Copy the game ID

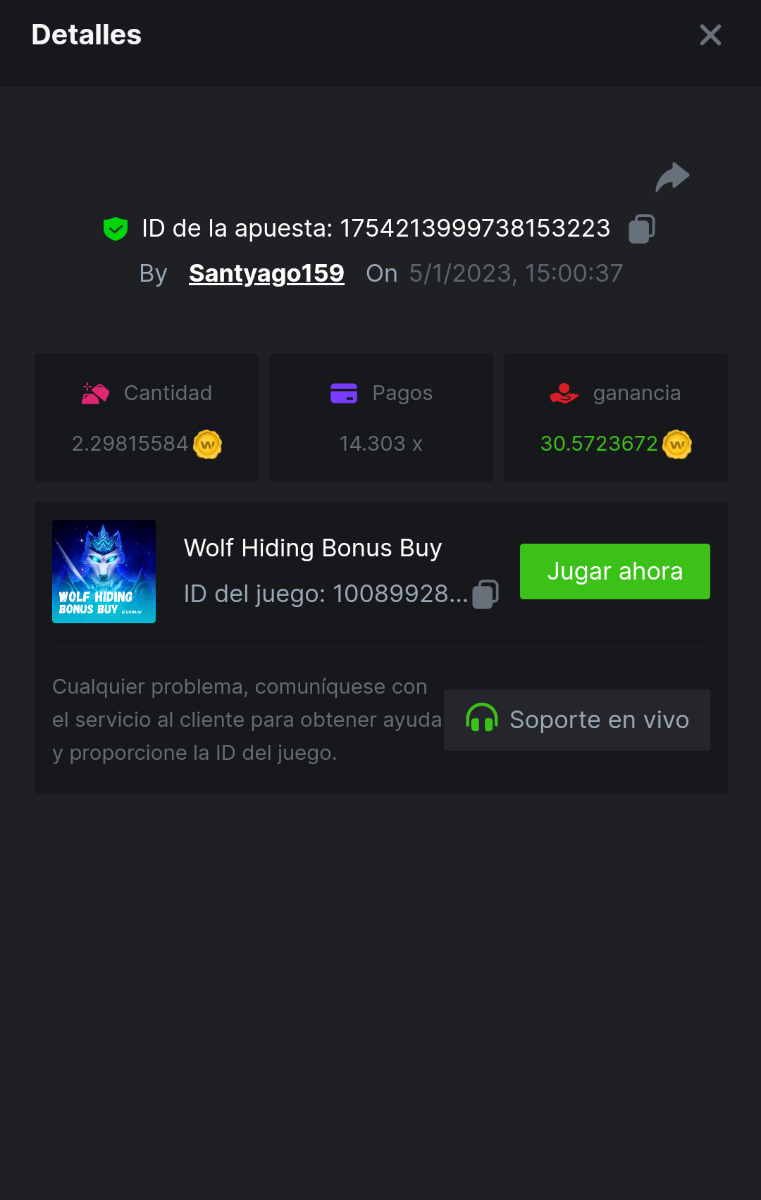point(485,594)
